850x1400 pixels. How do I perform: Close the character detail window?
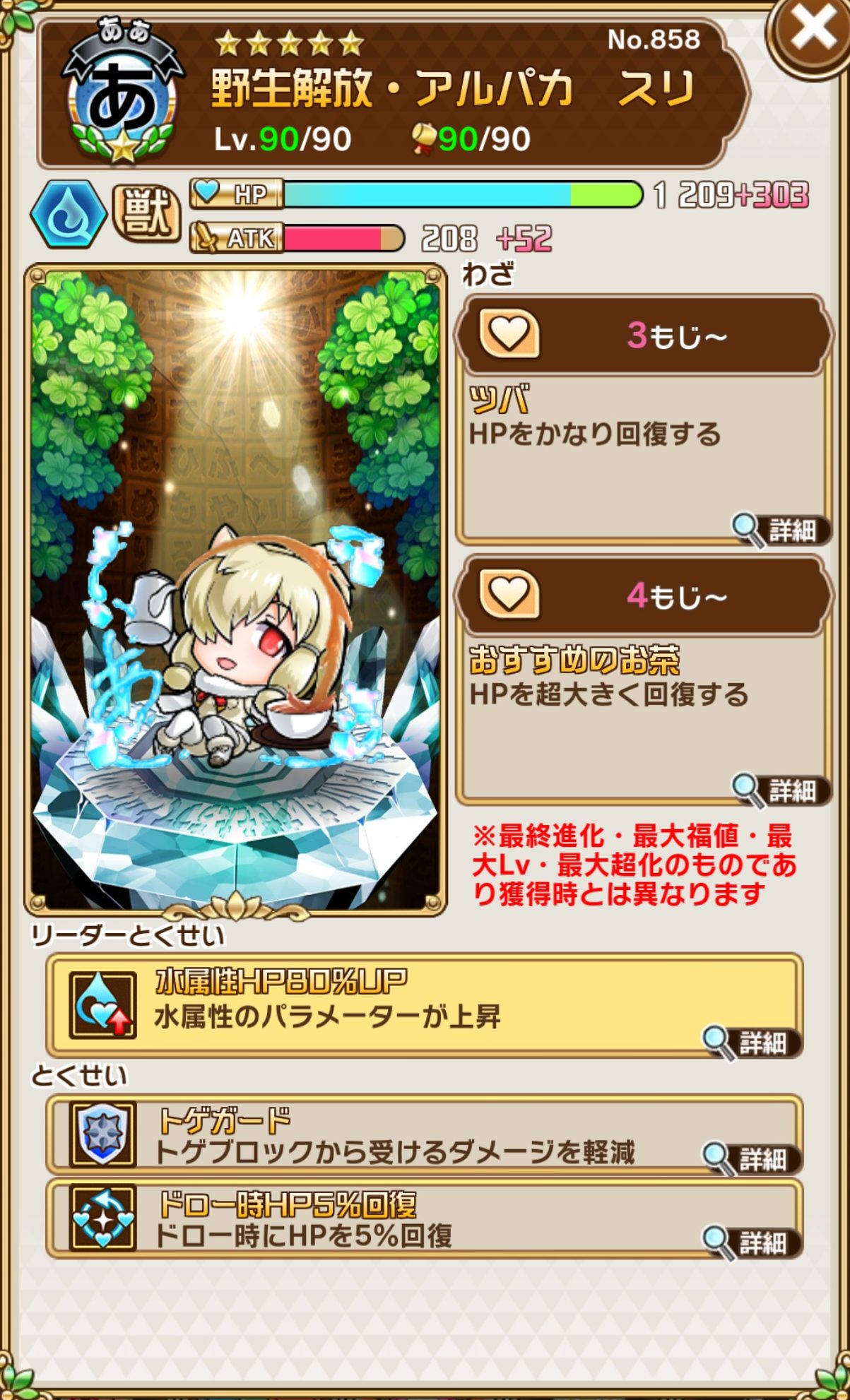pyautogui.click(x=813, y=32)
